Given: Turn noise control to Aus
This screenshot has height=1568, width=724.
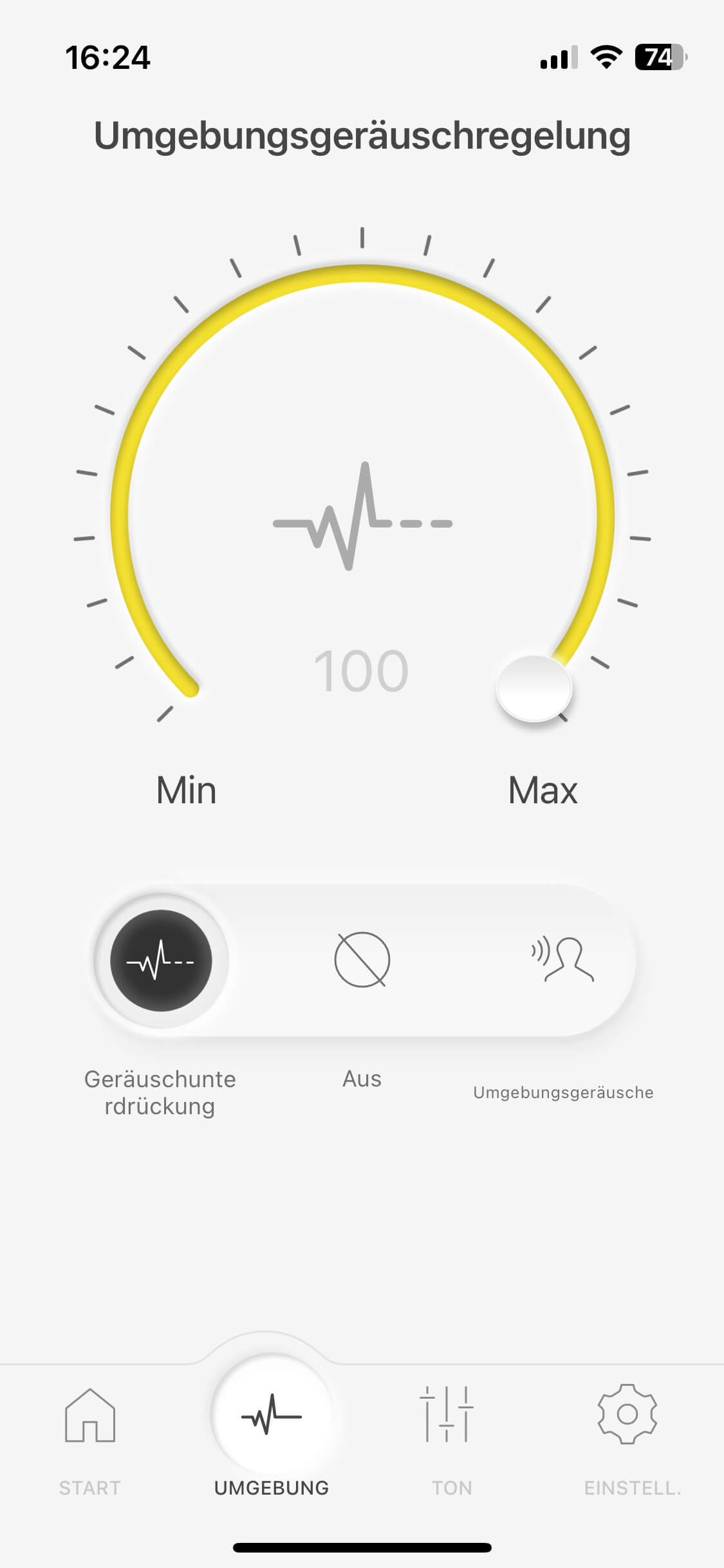Looking at the screenshot, I should (362, 960).
